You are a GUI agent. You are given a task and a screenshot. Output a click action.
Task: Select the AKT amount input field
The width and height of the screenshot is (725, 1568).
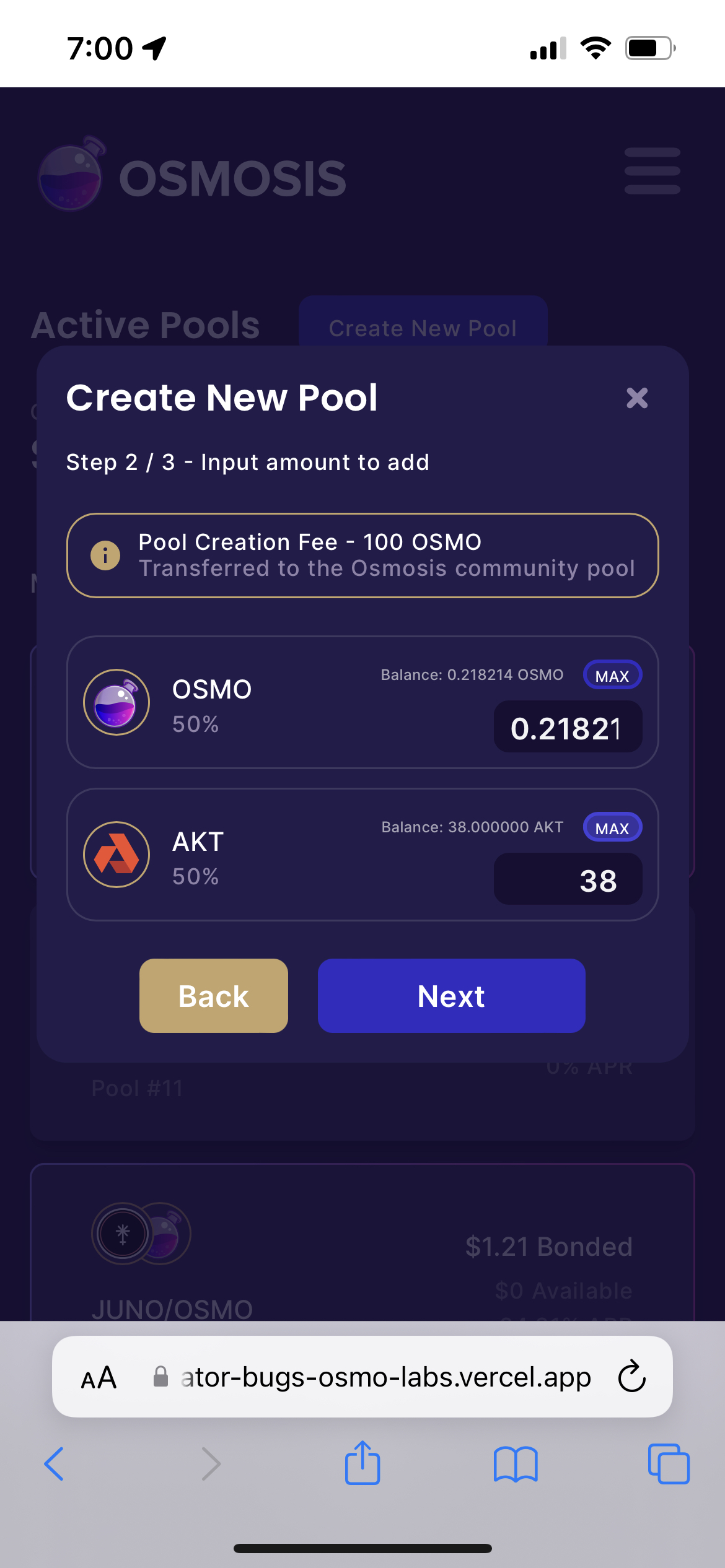567,879
